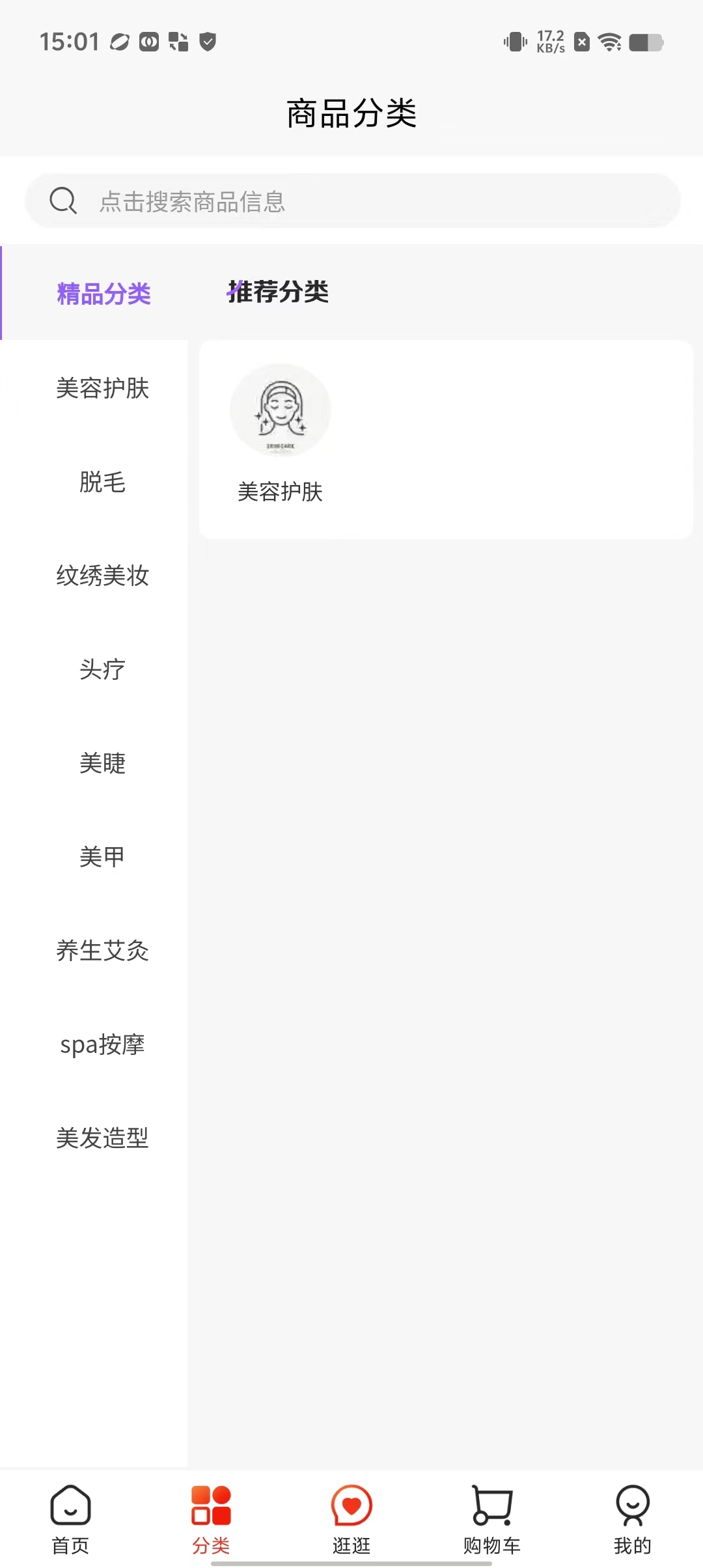Image resolution: width=703 pixels, height=1568 pixels.
Task: Open the 美发造型 category
Action: coord(102,1140)
